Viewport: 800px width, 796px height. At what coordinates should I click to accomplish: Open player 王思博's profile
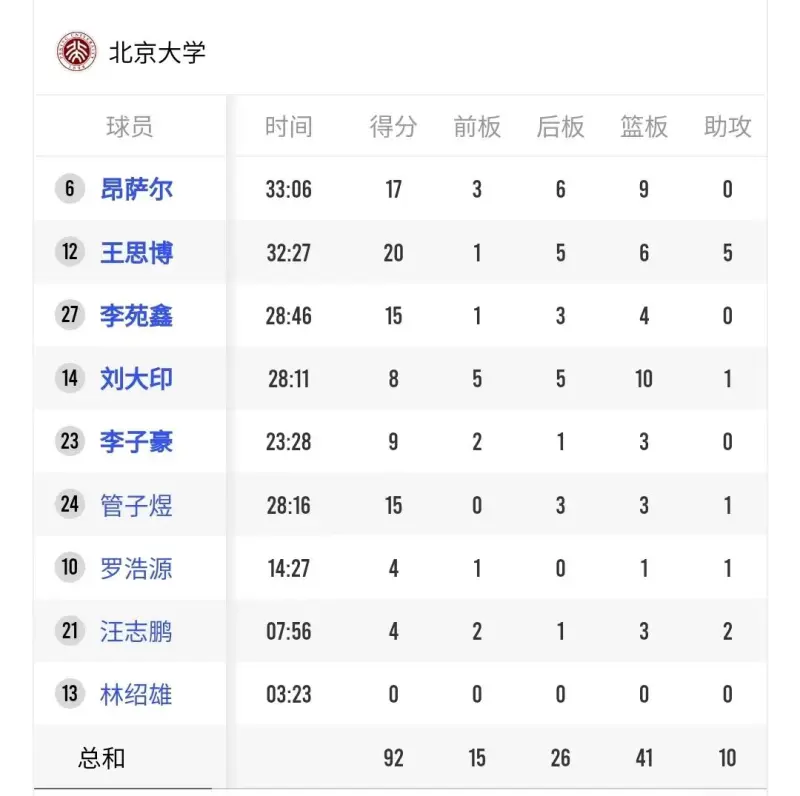(x=136, y=252)
